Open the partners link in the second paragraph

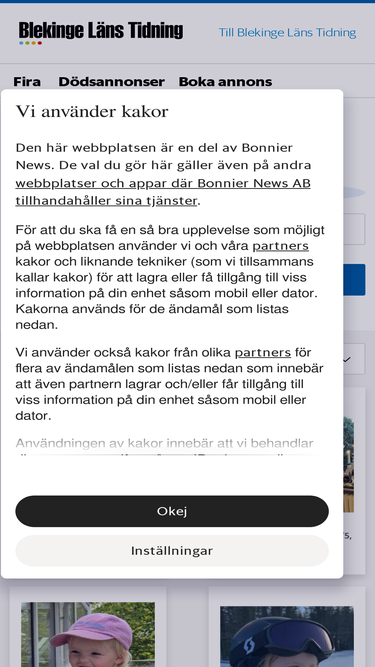click(281, 246)
